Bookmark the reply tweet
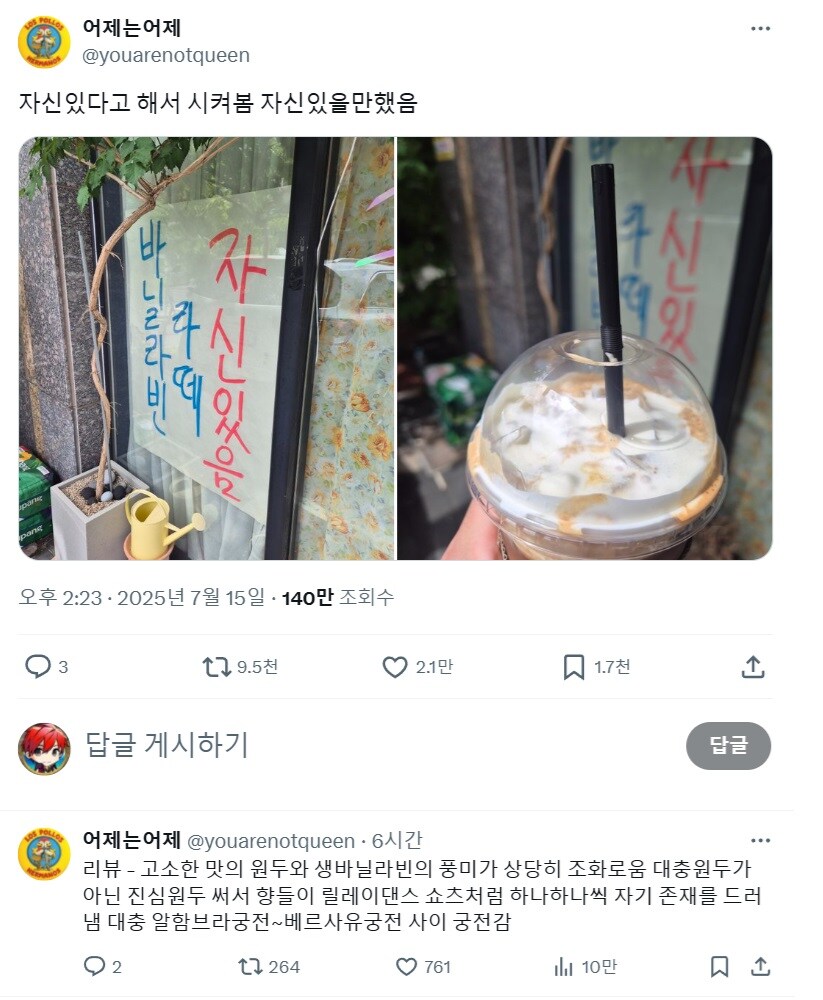This screenshot has width=823, height=1000. point(717,964)
